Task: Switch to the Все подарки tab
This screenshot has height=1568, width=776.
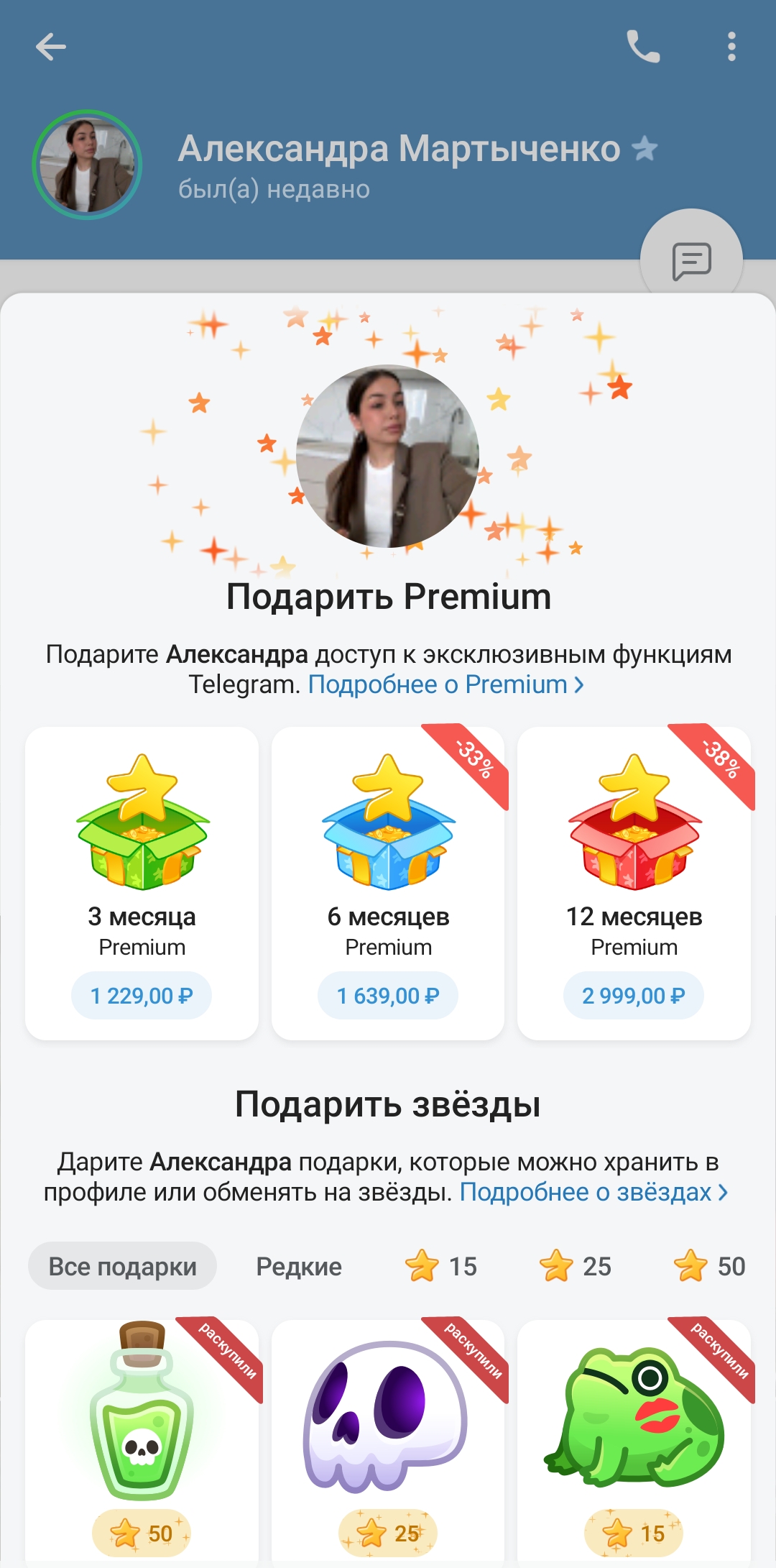Action: [122, 1266]
